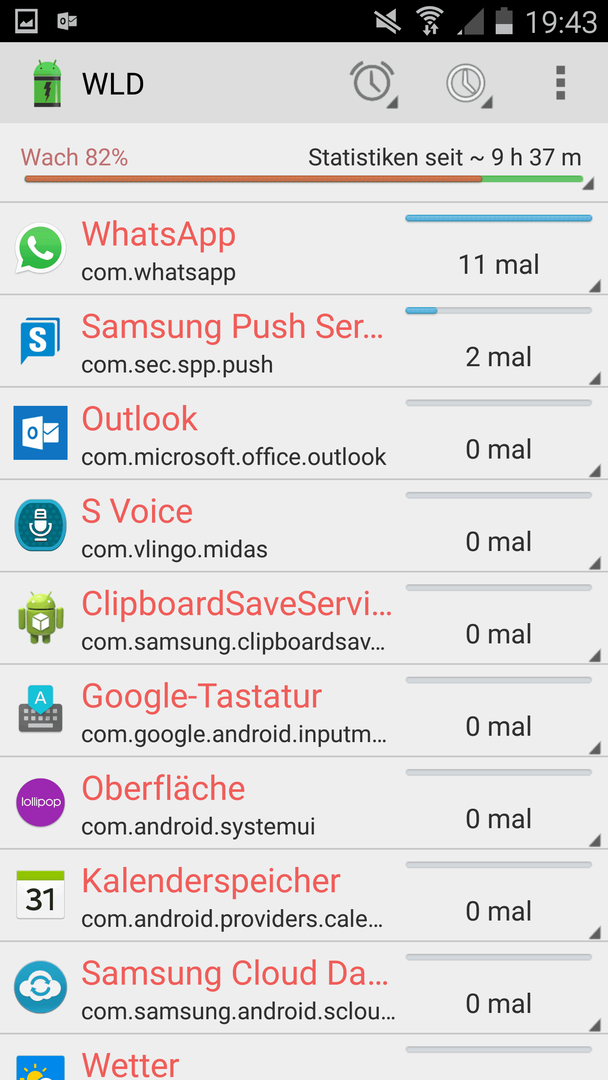Image resolution: width=608 pixels, height=1080 pixels.
Task: View Samsung Cloud Data row
Action: pos(304,987)
